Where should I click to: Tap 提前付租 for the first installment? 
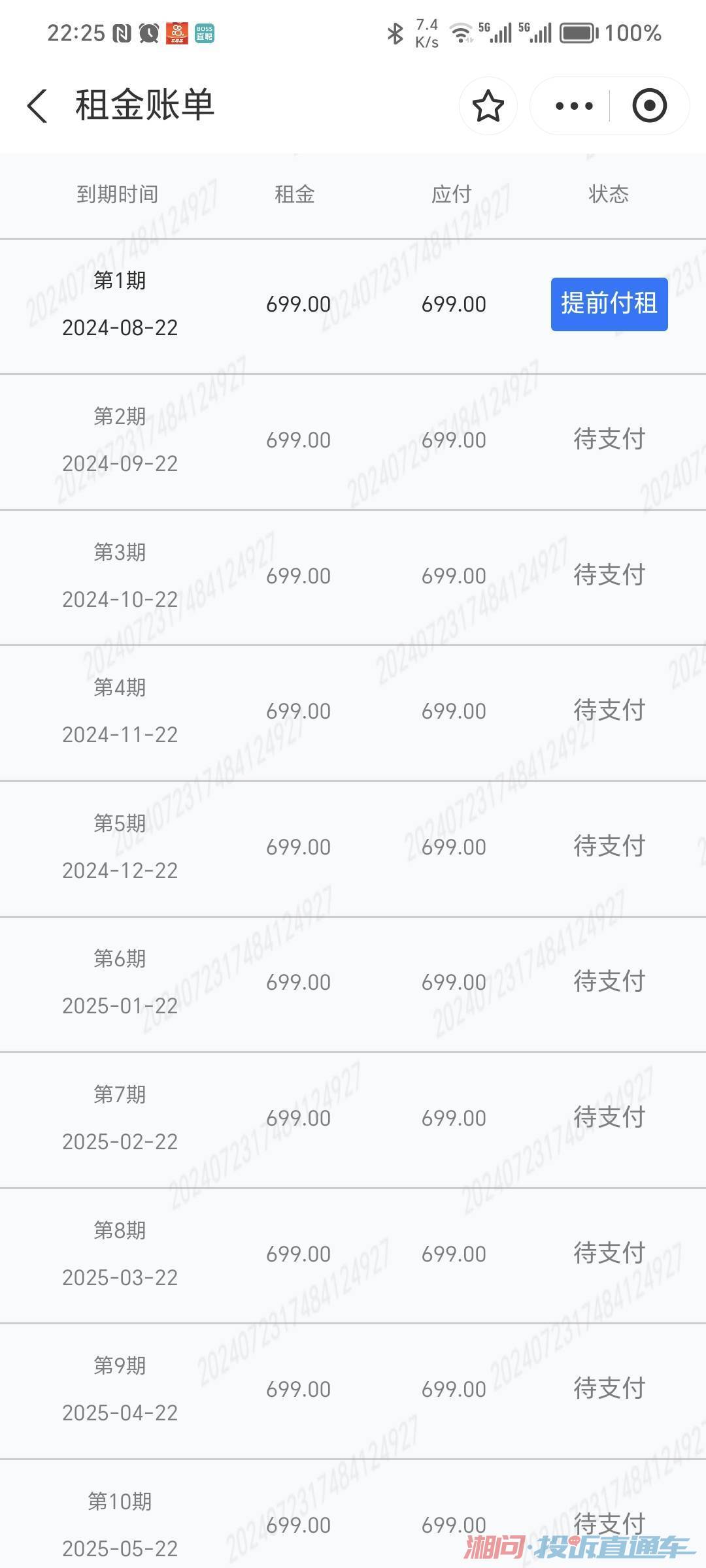coord(609,304)
